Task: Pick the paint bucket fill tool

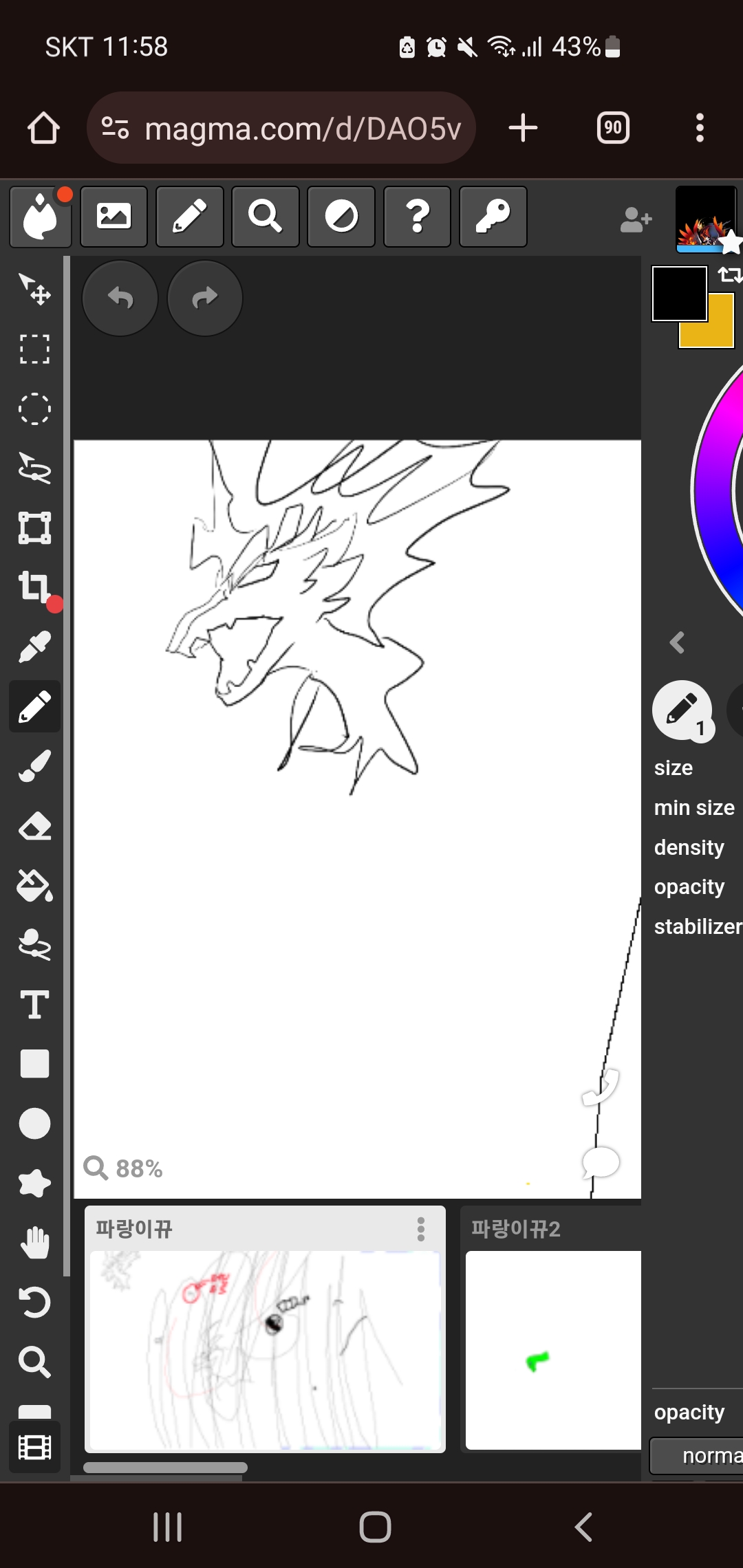Action: (34, 886)
